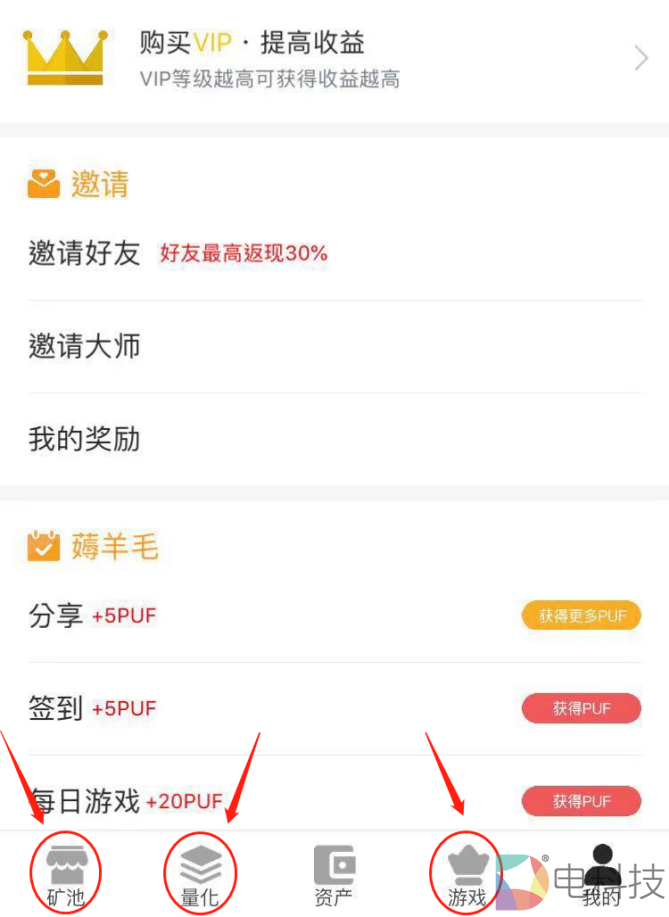Switch to the 量化 tab

pos(200,875)
